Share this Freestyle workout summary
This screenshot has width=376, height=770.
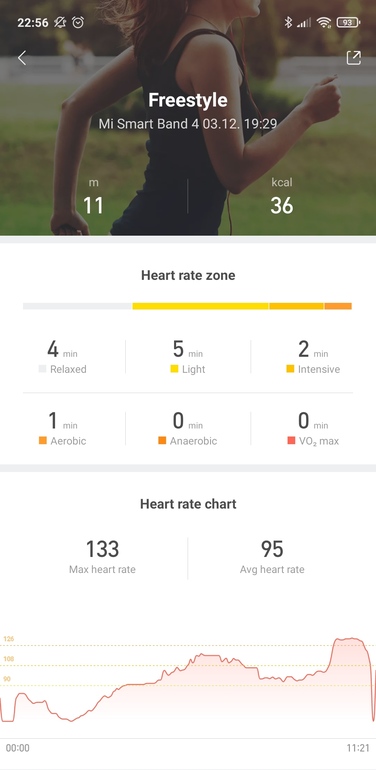pos(353,58)
